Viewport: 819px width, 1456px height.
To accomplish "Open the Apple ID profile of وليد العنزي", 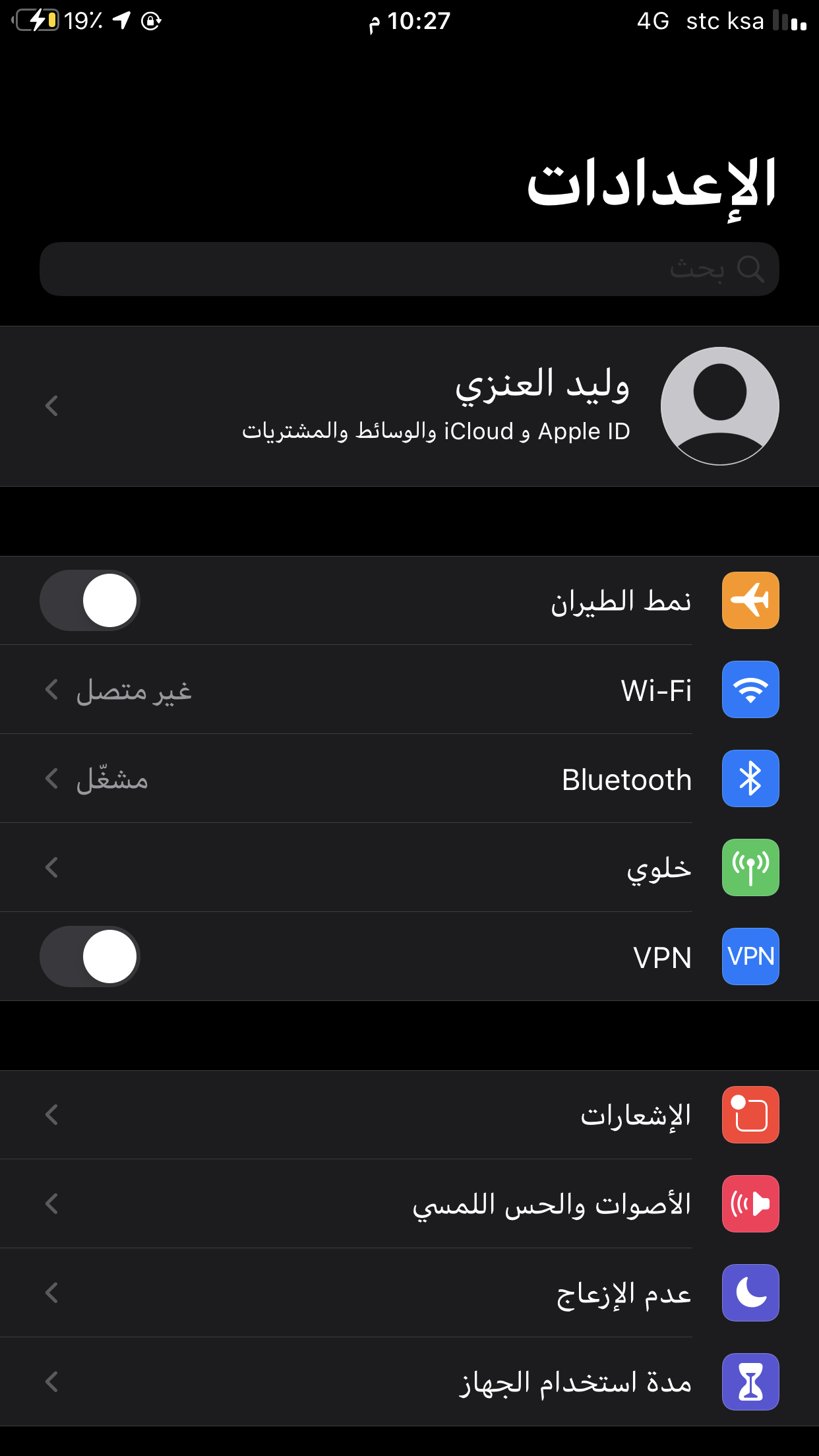I will (409, 406).
